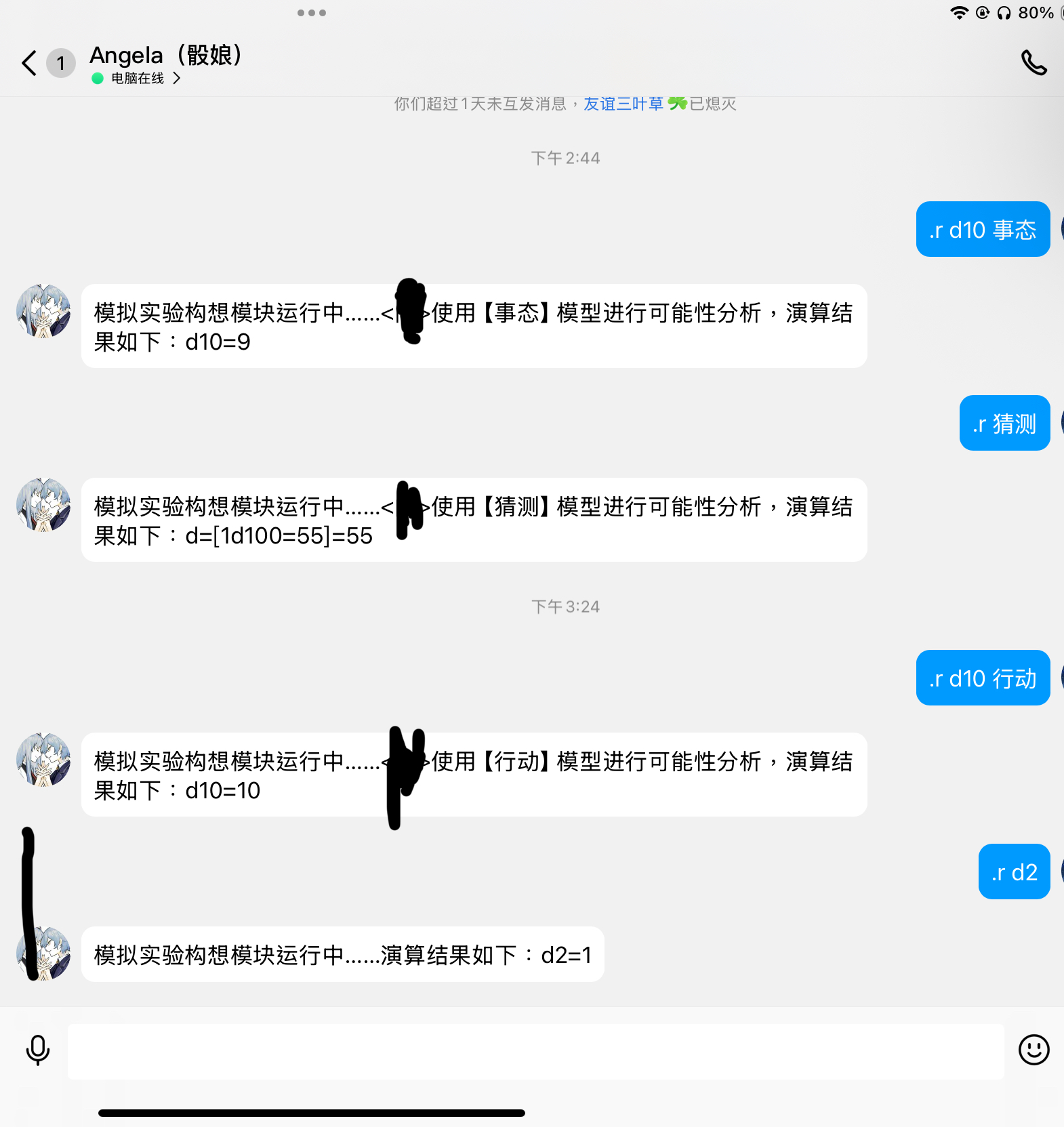
Task: Tap the microphone voice input icon
Action: tap(38, 1050)
